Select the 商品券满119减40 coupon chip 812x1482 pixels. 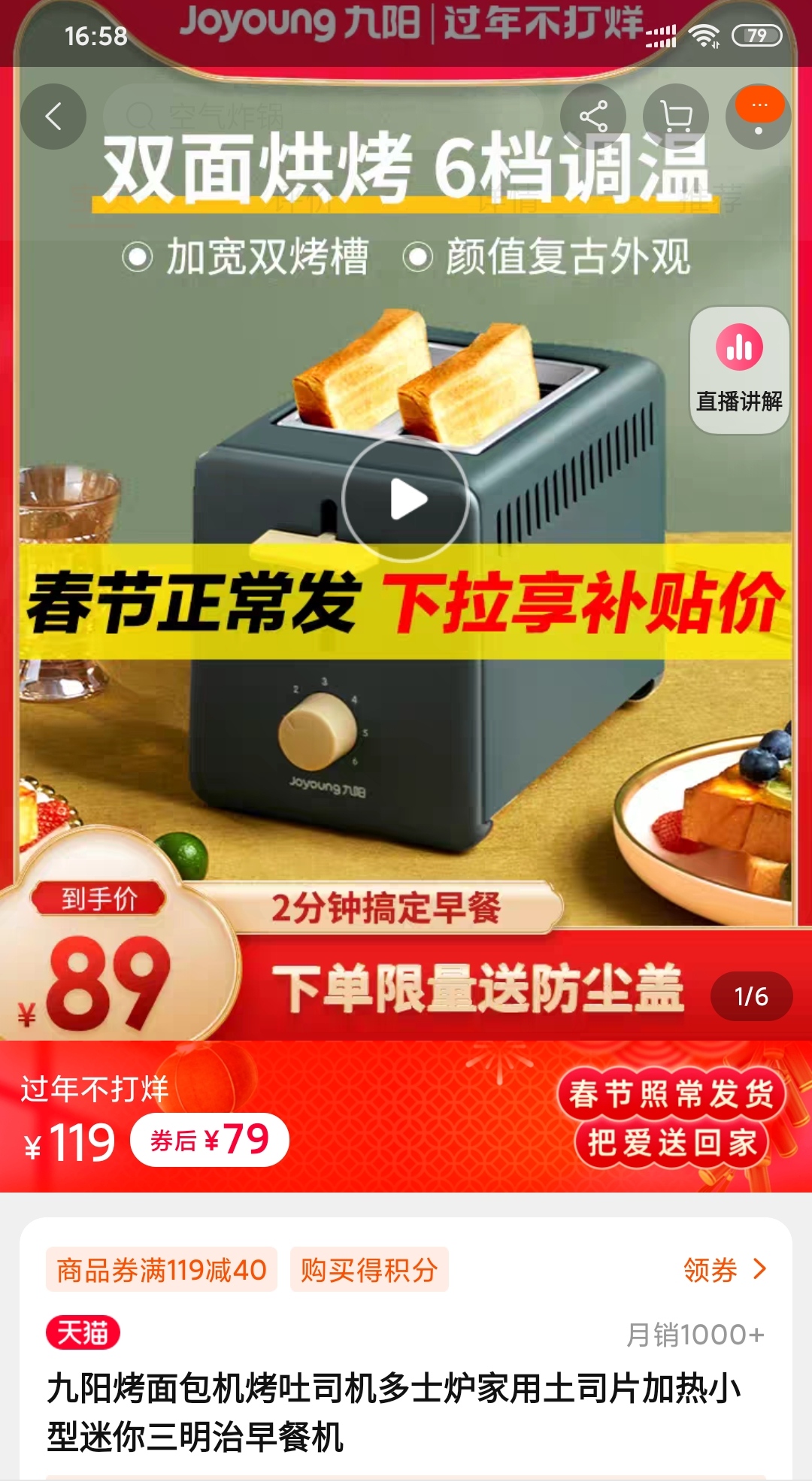162,1270
